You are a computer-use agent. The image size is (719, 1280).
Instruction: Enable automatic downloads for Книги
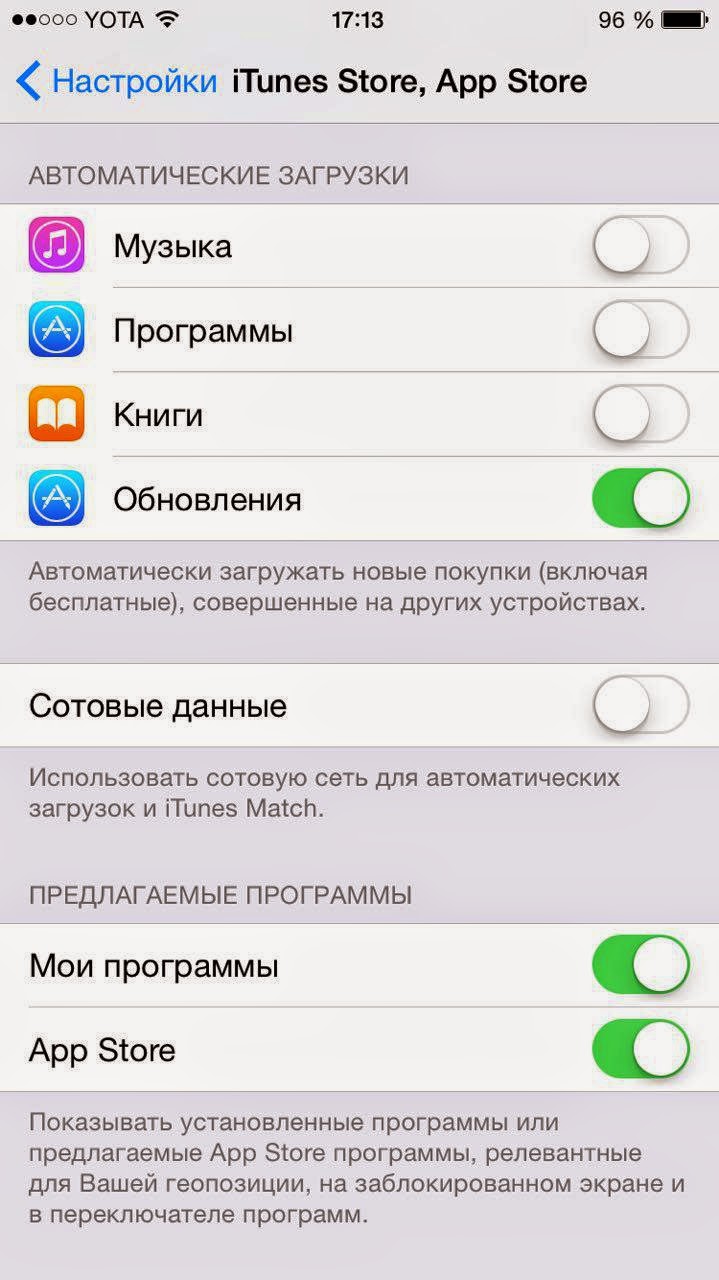640,414
